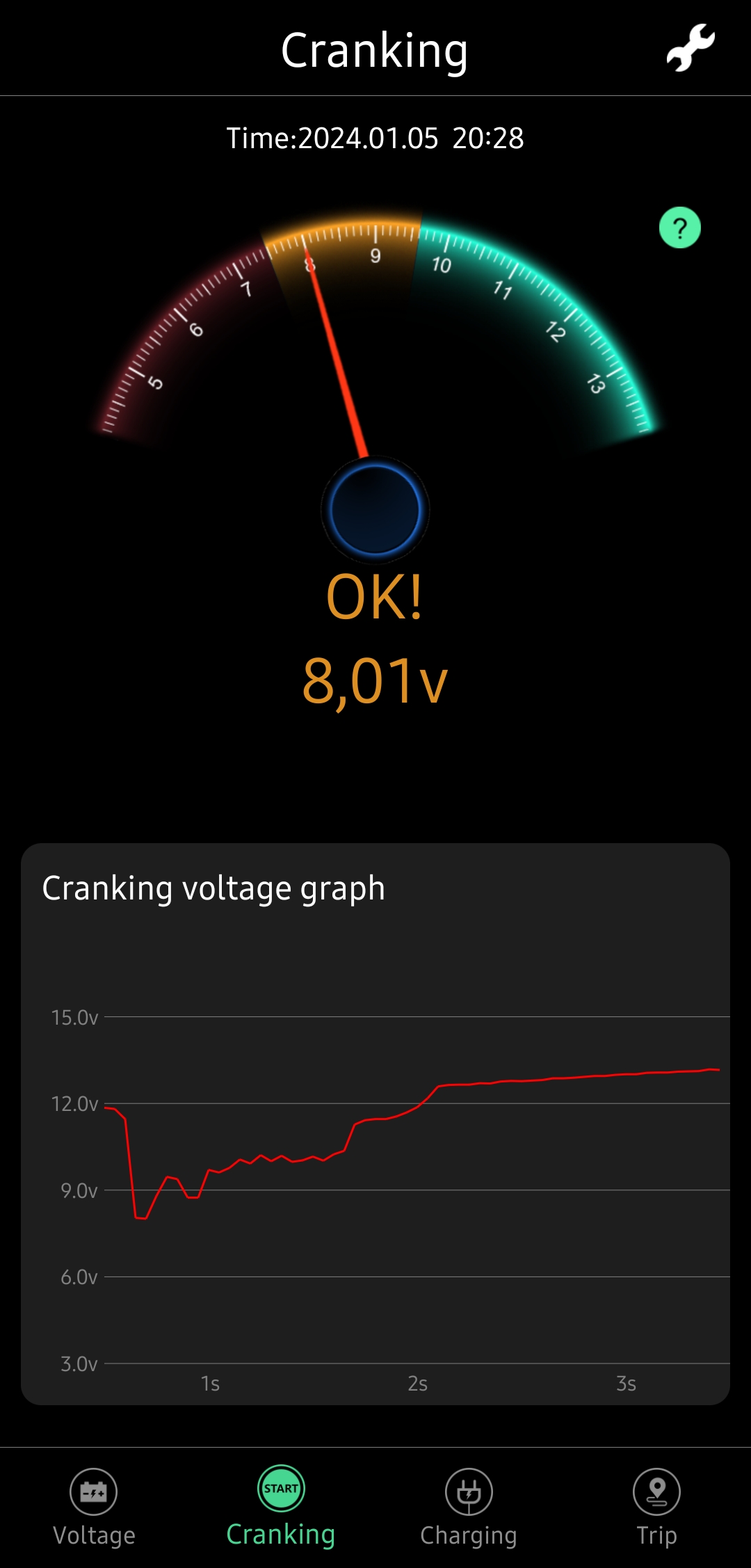Open the wrench settings icon
This screenshot has width=751, height=1568.
tap(691, 48)
